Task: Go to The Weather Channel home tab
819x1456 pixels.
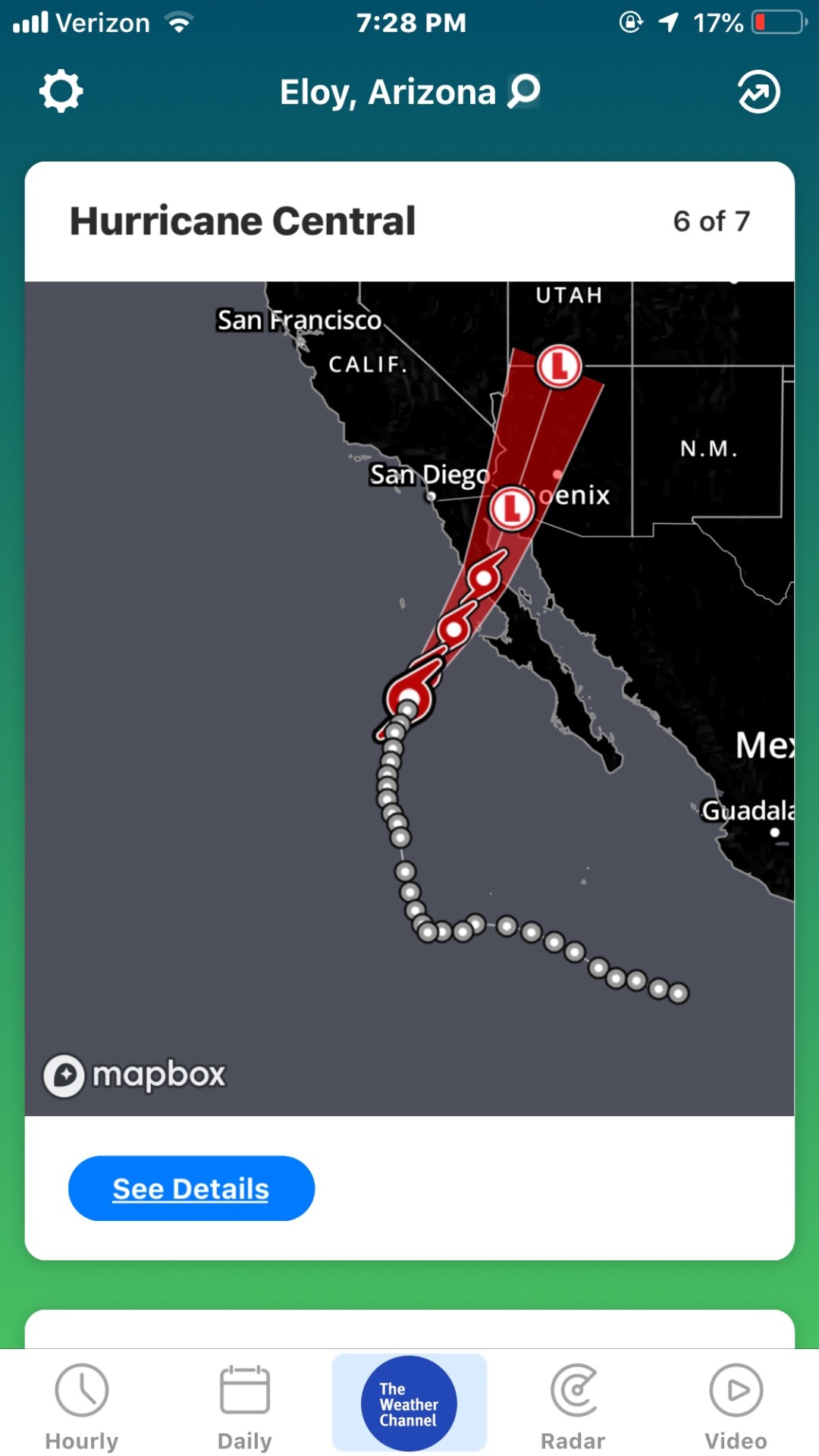Action: (409, 1403)
